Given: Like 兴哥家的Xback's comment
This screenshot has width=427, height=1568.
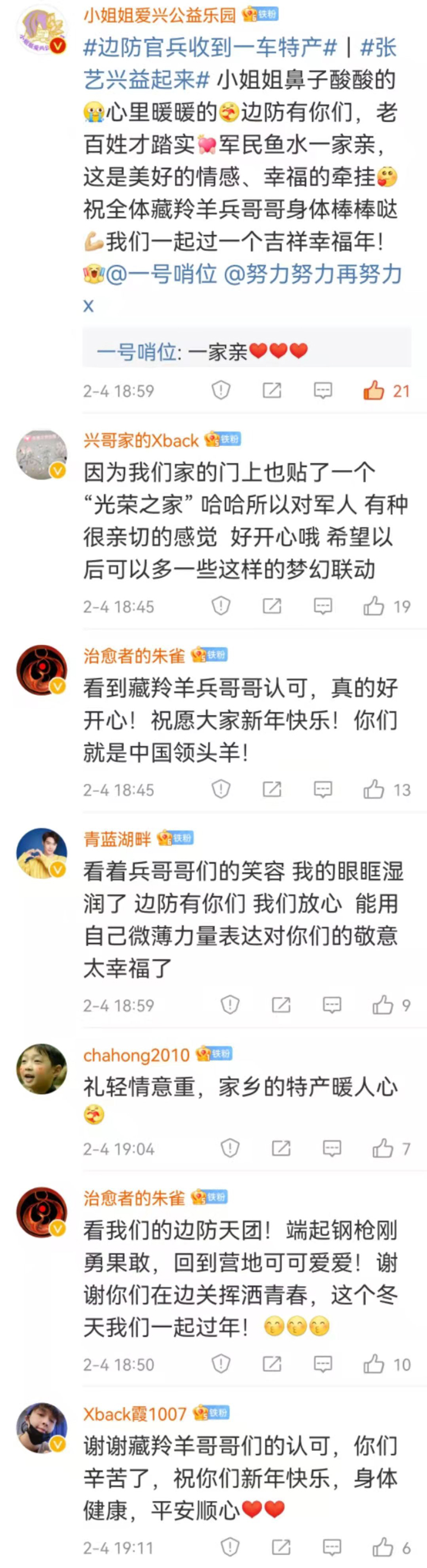Looking at the screenshot, I should click(x=374, y=606).
